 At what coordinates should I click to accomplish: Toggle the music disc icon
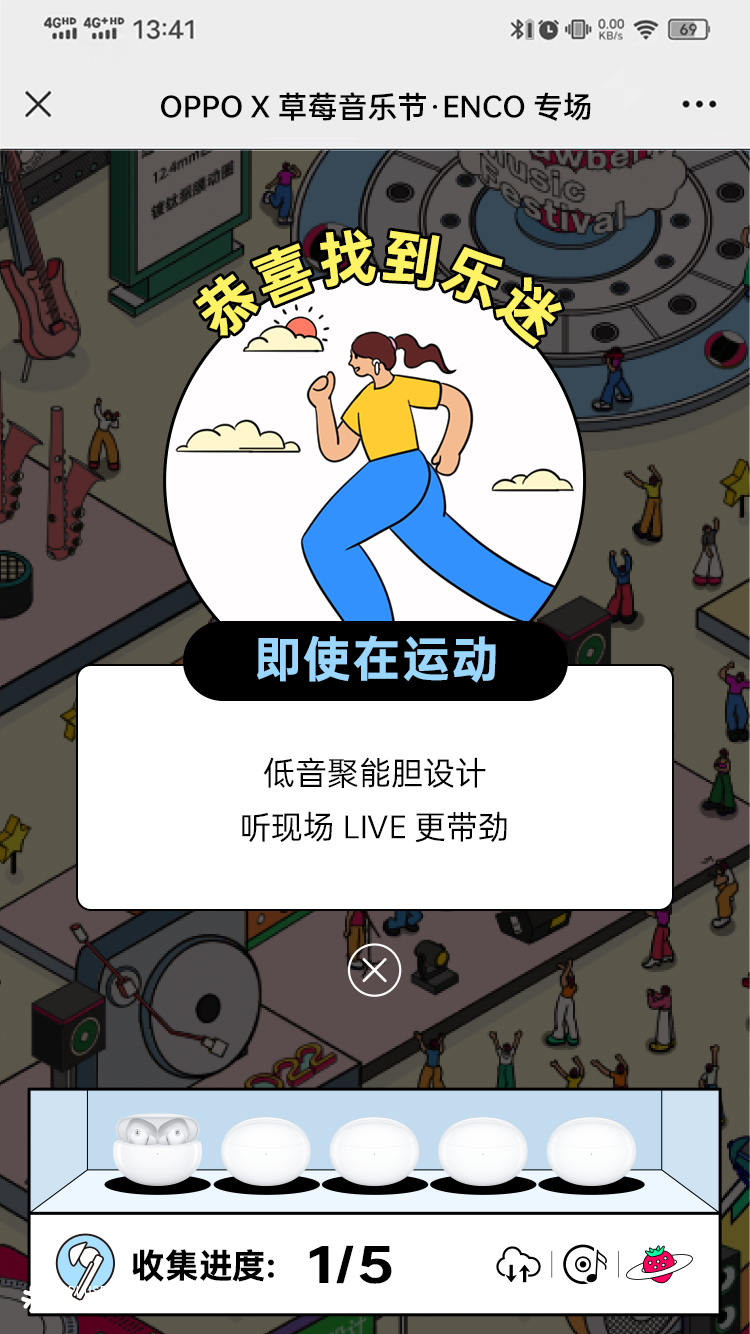coord(585,1265)
